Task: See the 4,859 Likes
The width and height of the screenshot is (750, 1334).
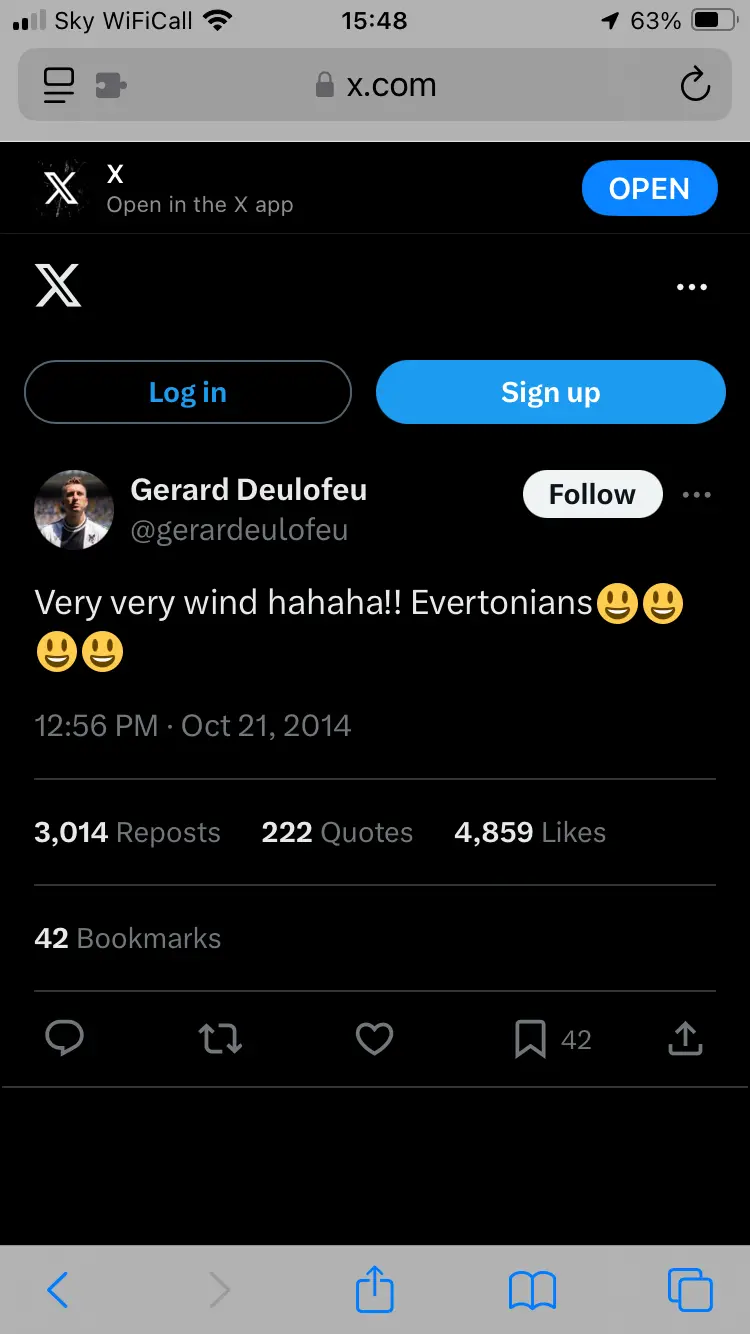Action: [530, 832]
